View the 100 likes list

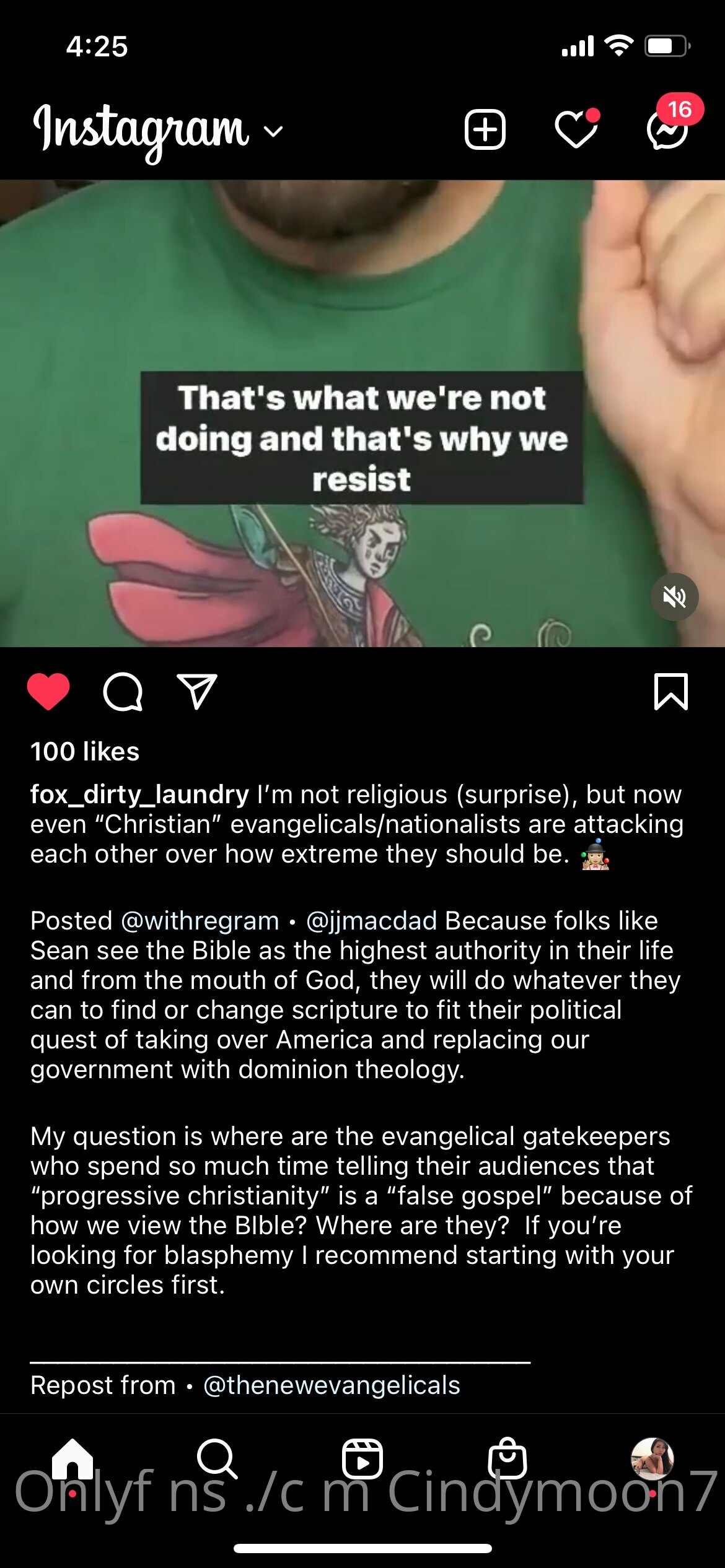[85, 752]
